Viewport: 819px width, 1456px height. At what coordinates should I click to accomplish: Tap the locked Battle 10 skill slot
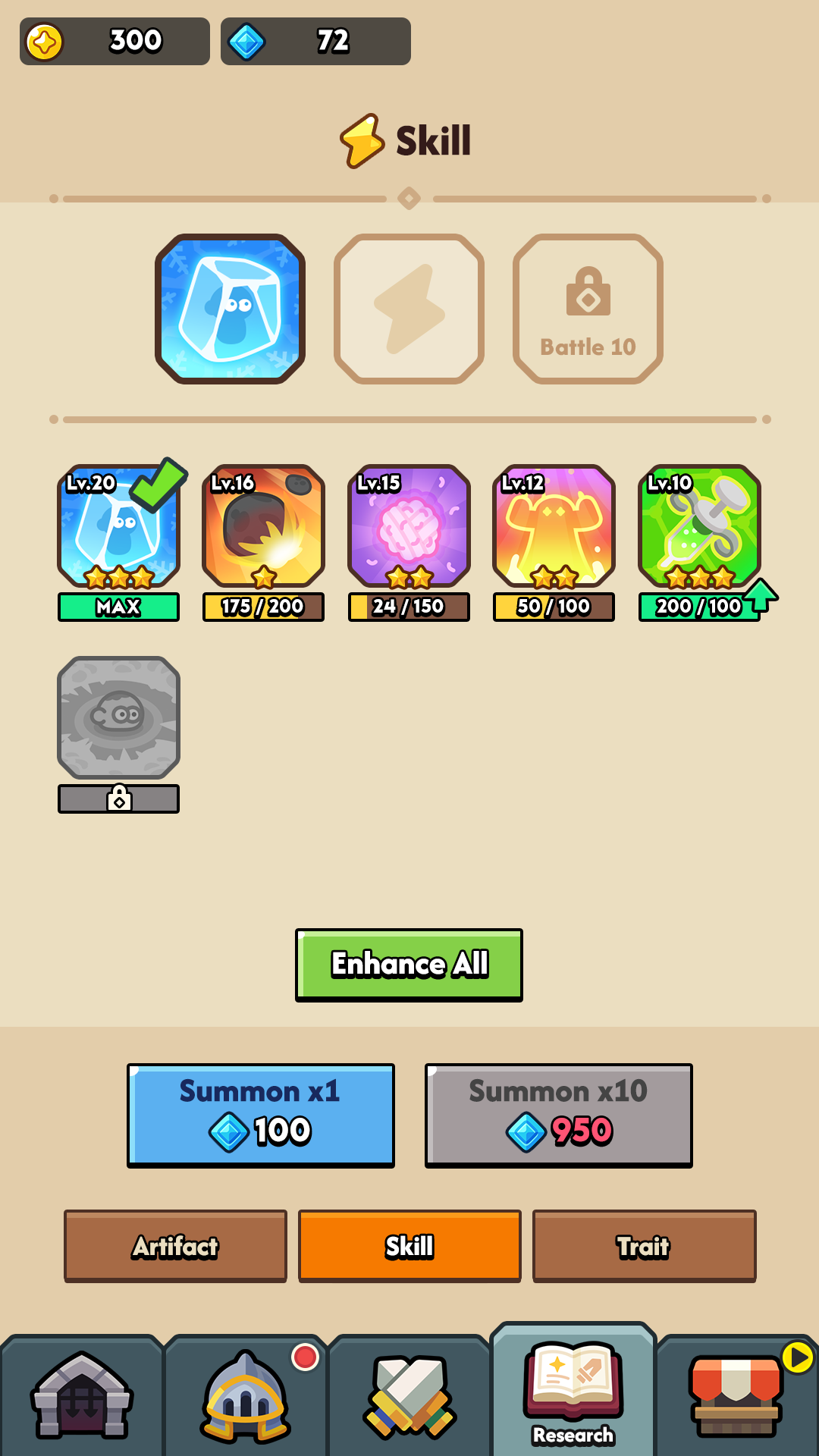coord(588,309)
